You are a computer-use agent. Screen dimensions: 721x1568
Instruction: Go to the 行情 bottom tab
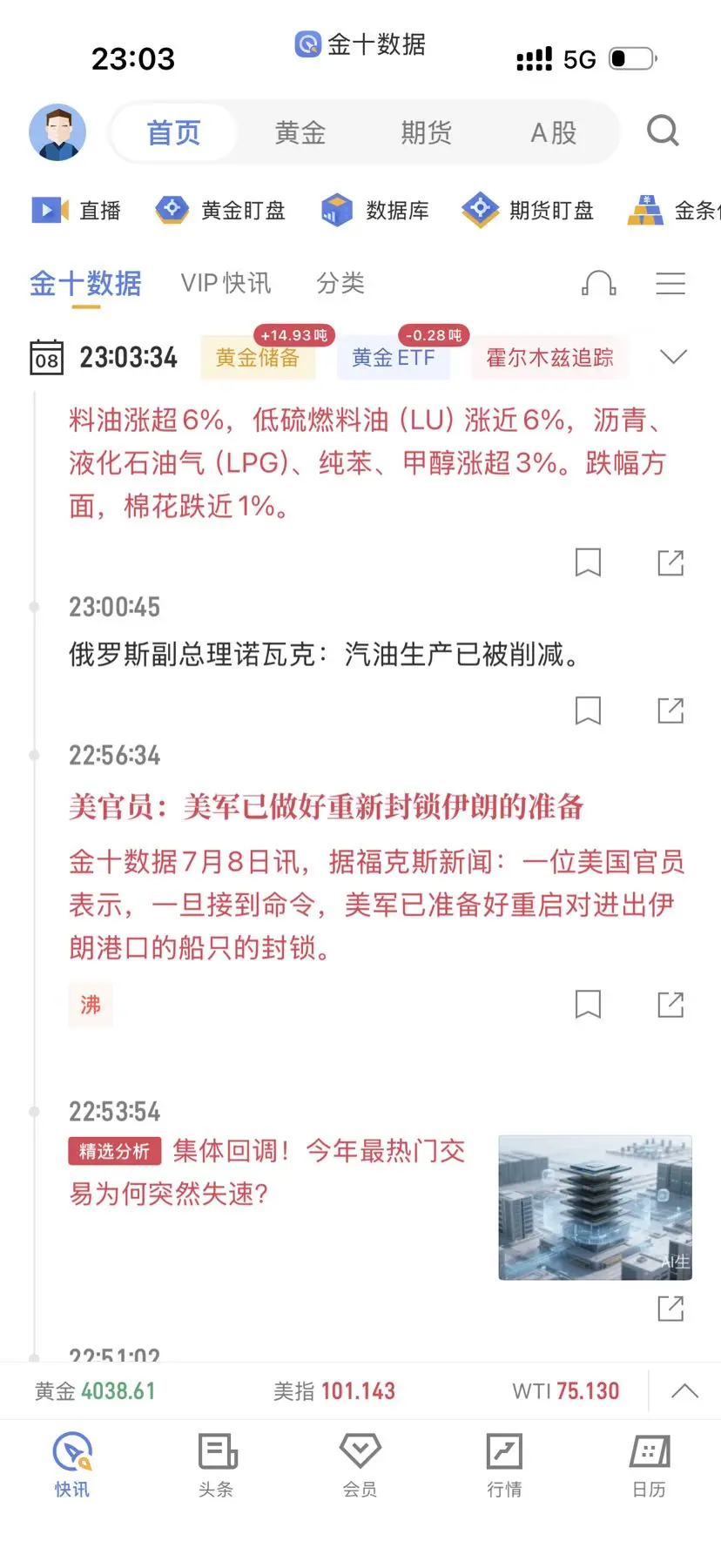(504, 1464)
